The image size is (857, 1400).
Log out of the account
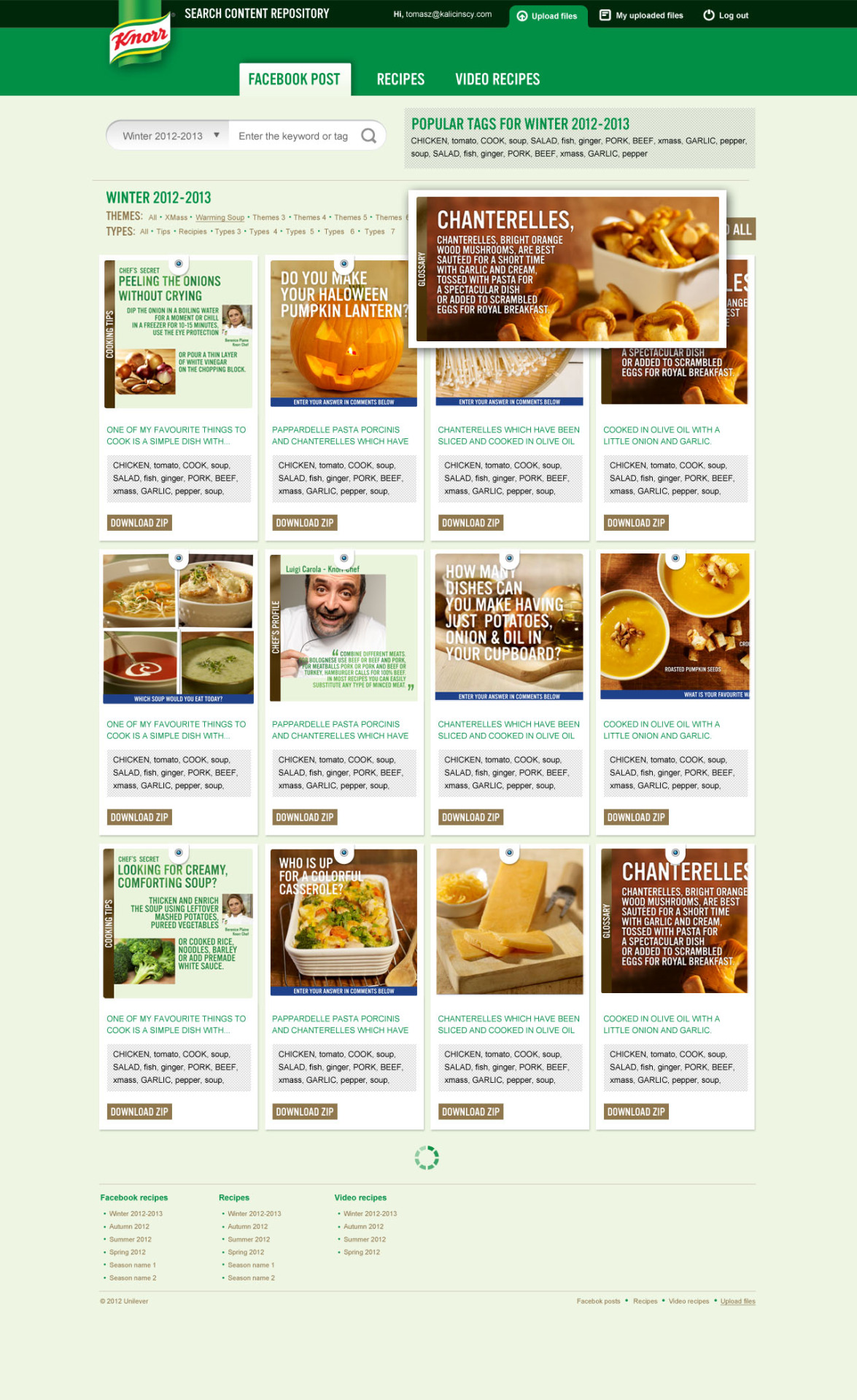pos(726,15)
